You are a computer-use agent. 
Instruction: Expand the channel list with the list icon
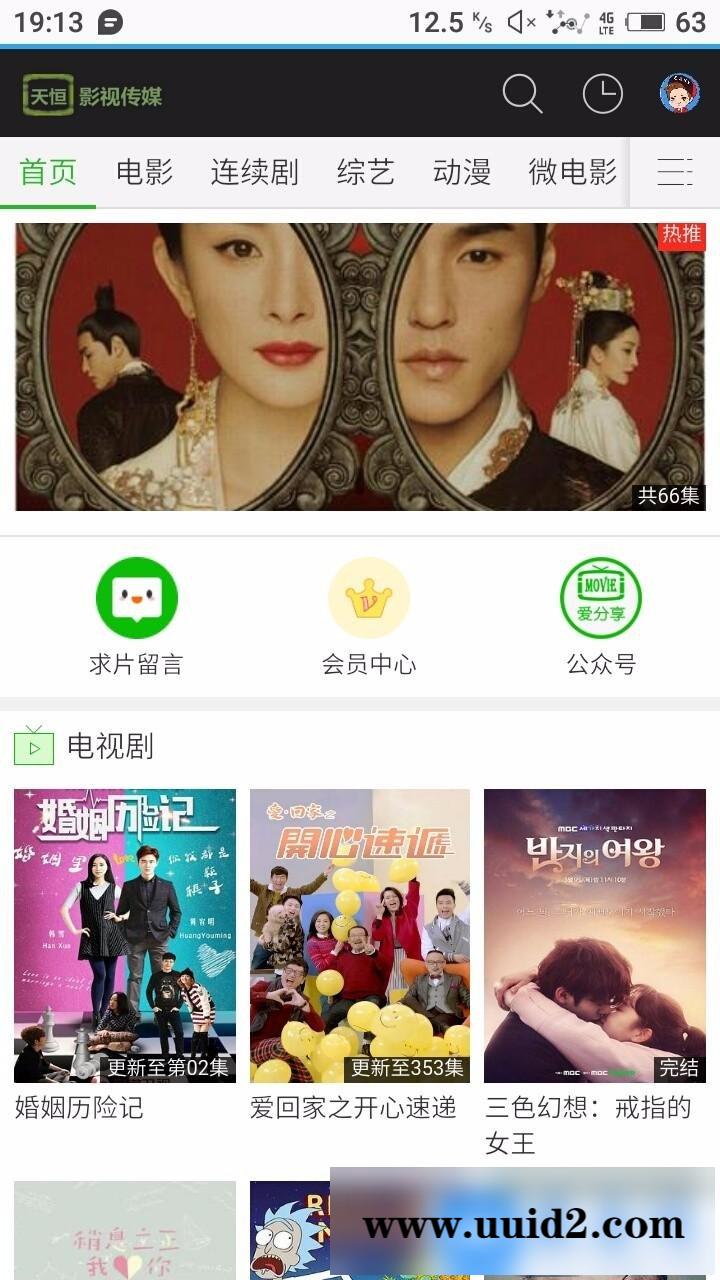676,172
